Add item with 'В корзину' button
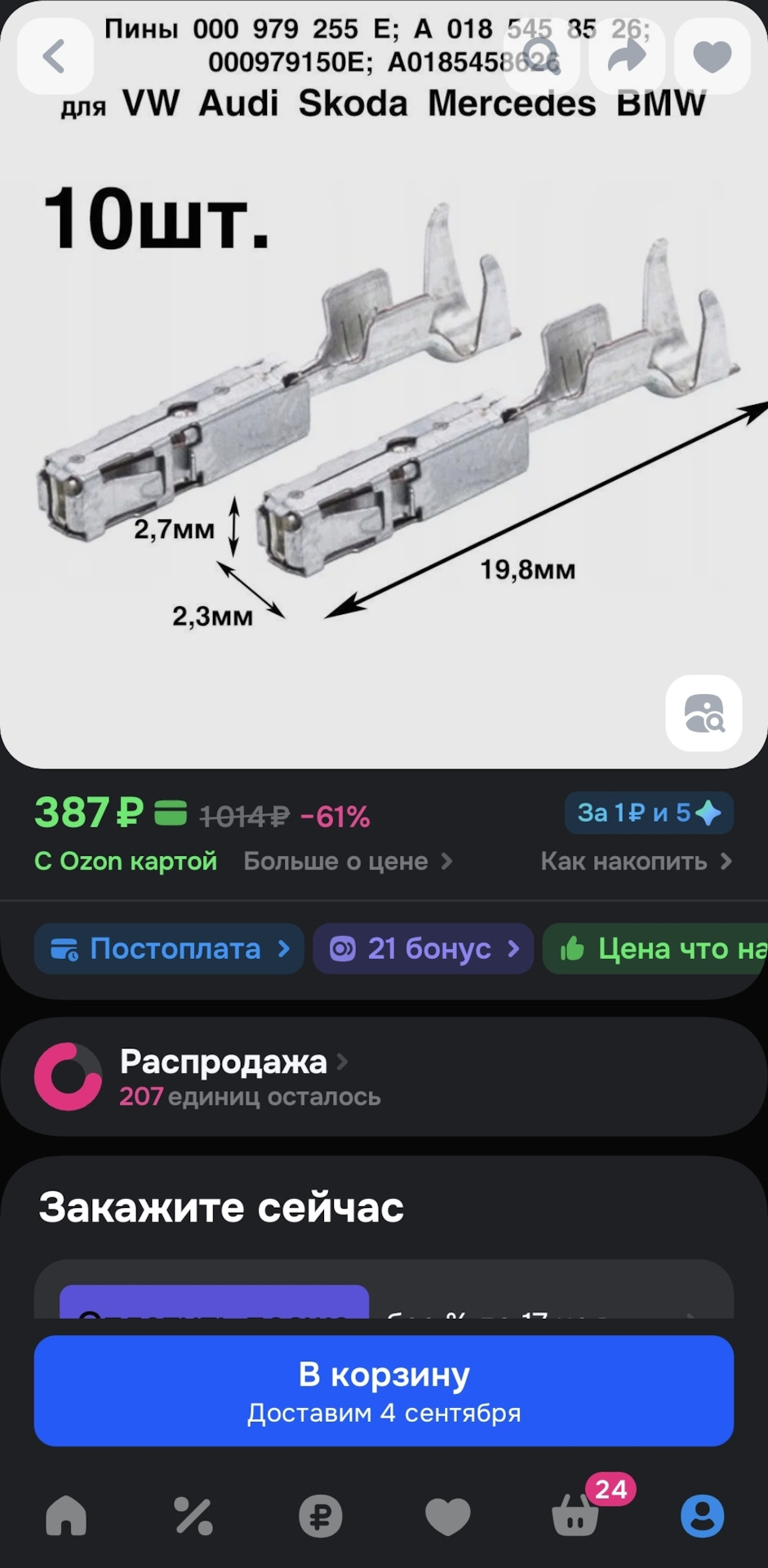Image resolution: width=768 pixels, height=1568 pixels. 384,1390
